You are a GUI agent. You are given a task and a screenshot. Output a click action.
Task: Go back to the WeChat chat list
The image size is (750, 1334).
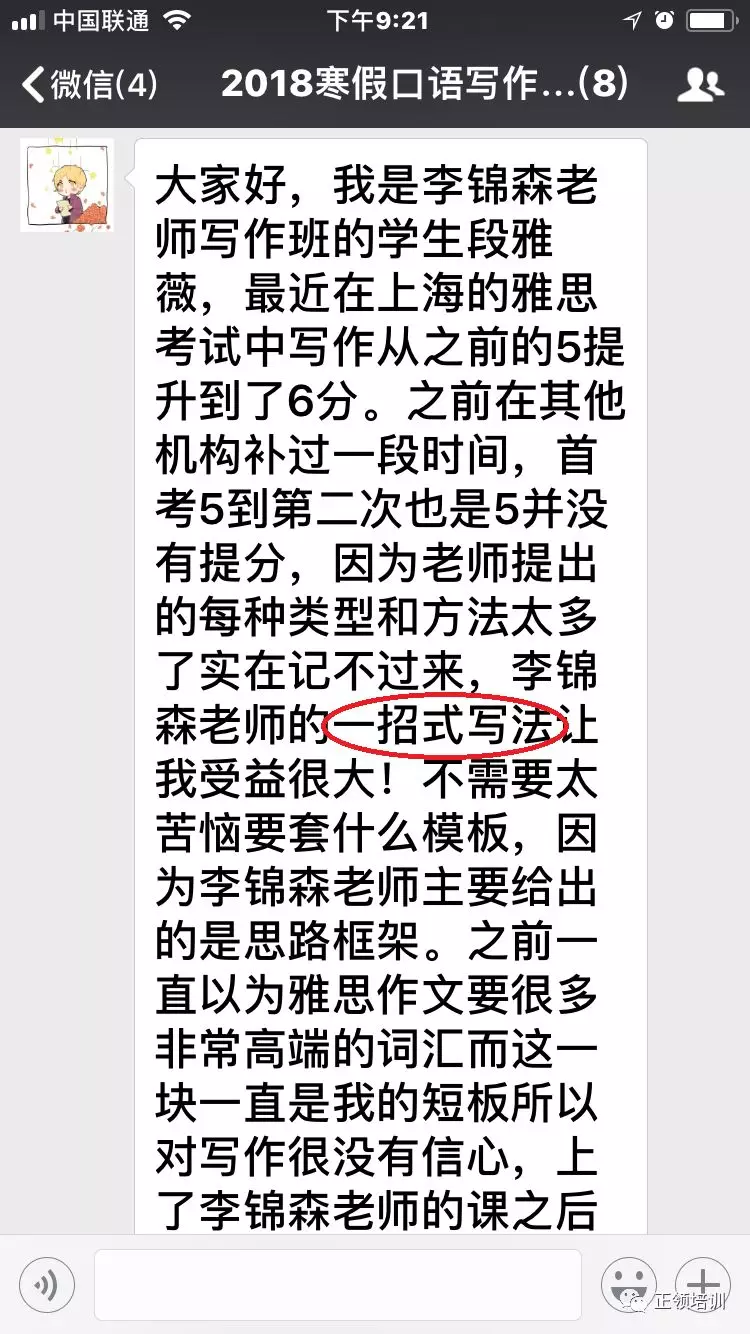[x=88, y=85]
